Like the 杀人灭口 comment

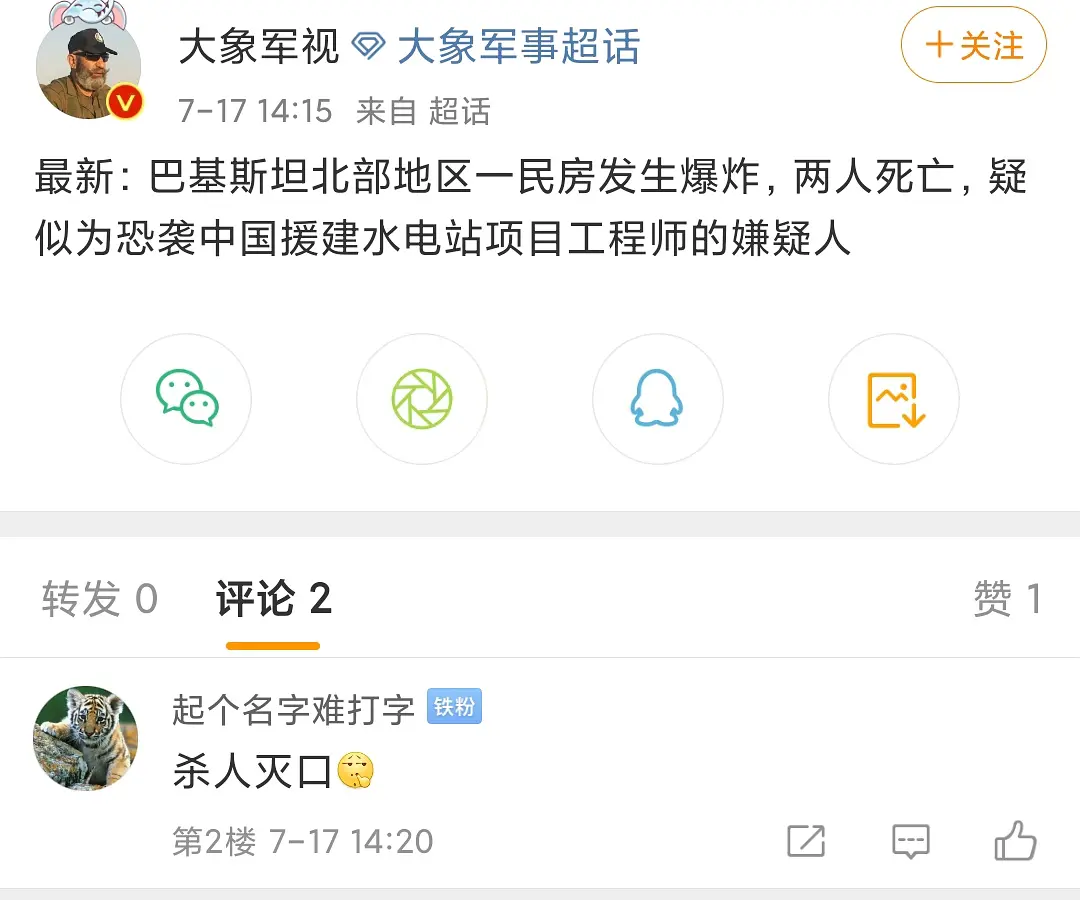click(x=1015, y=841)
